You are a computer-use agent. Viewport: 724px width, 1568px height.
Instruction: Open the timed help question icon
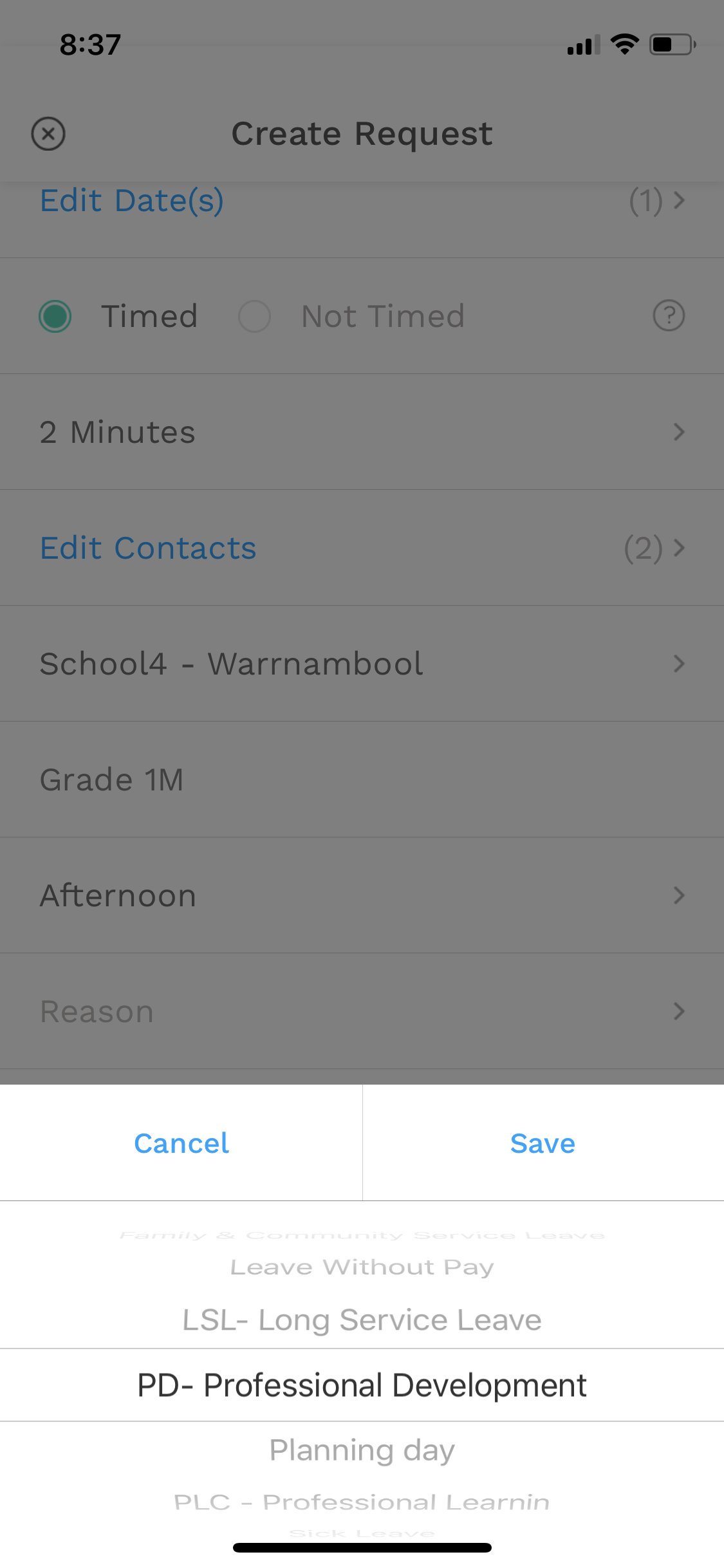pos(669,316)
